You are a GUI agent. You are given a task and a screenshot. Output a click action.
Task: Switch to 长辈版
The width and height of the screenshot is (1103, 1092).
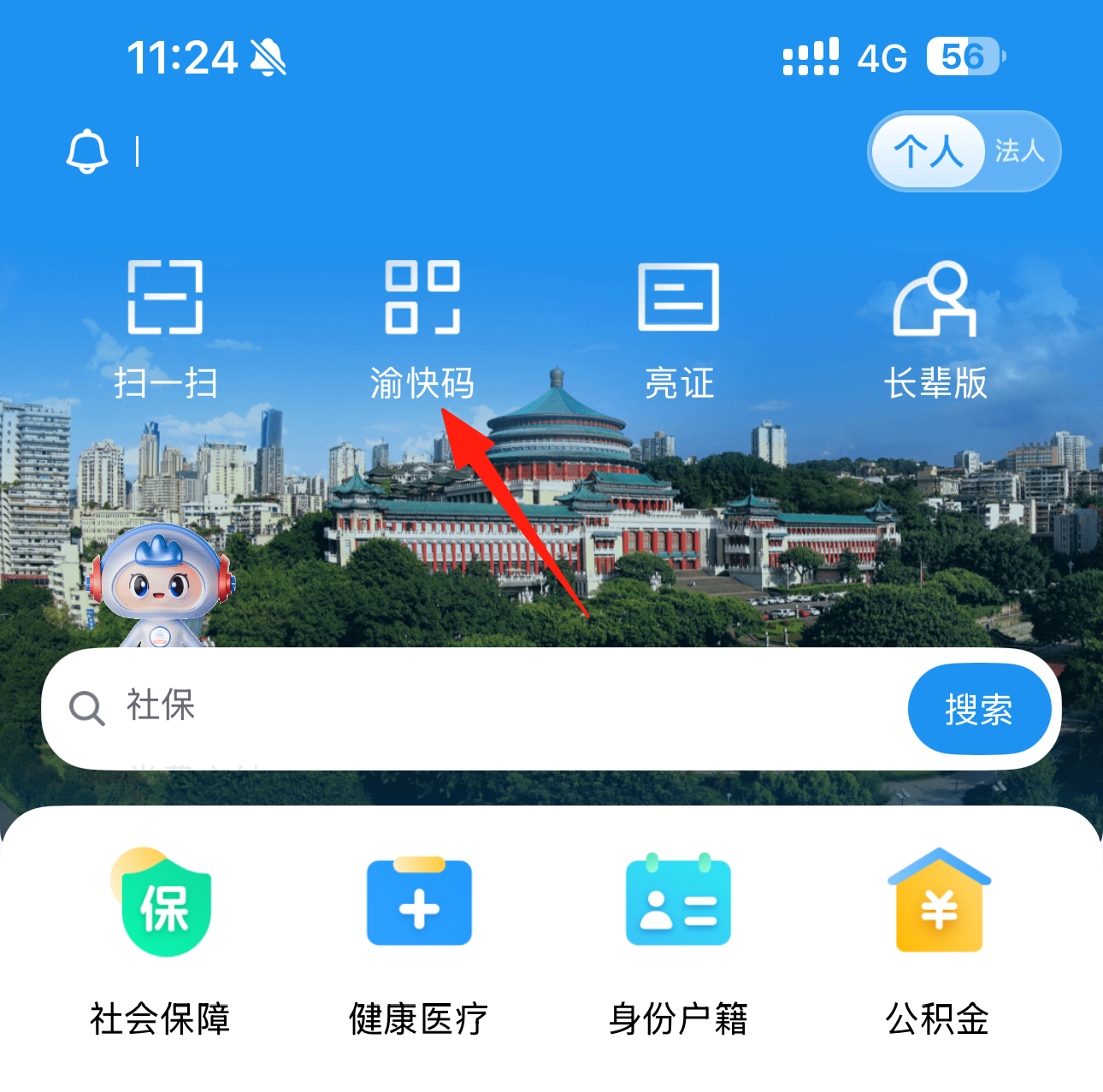pyautogui.click(x=935, y=329)
